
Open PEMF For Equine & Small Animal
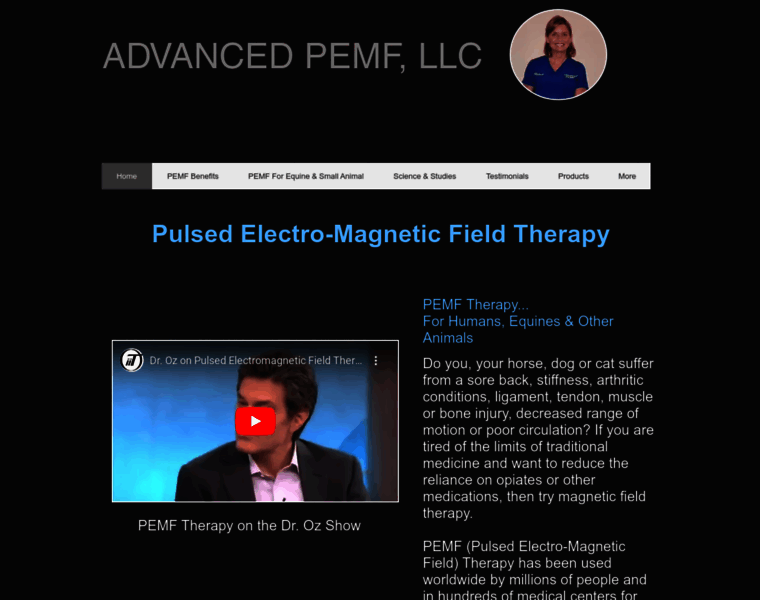click(x=306, y=176)
